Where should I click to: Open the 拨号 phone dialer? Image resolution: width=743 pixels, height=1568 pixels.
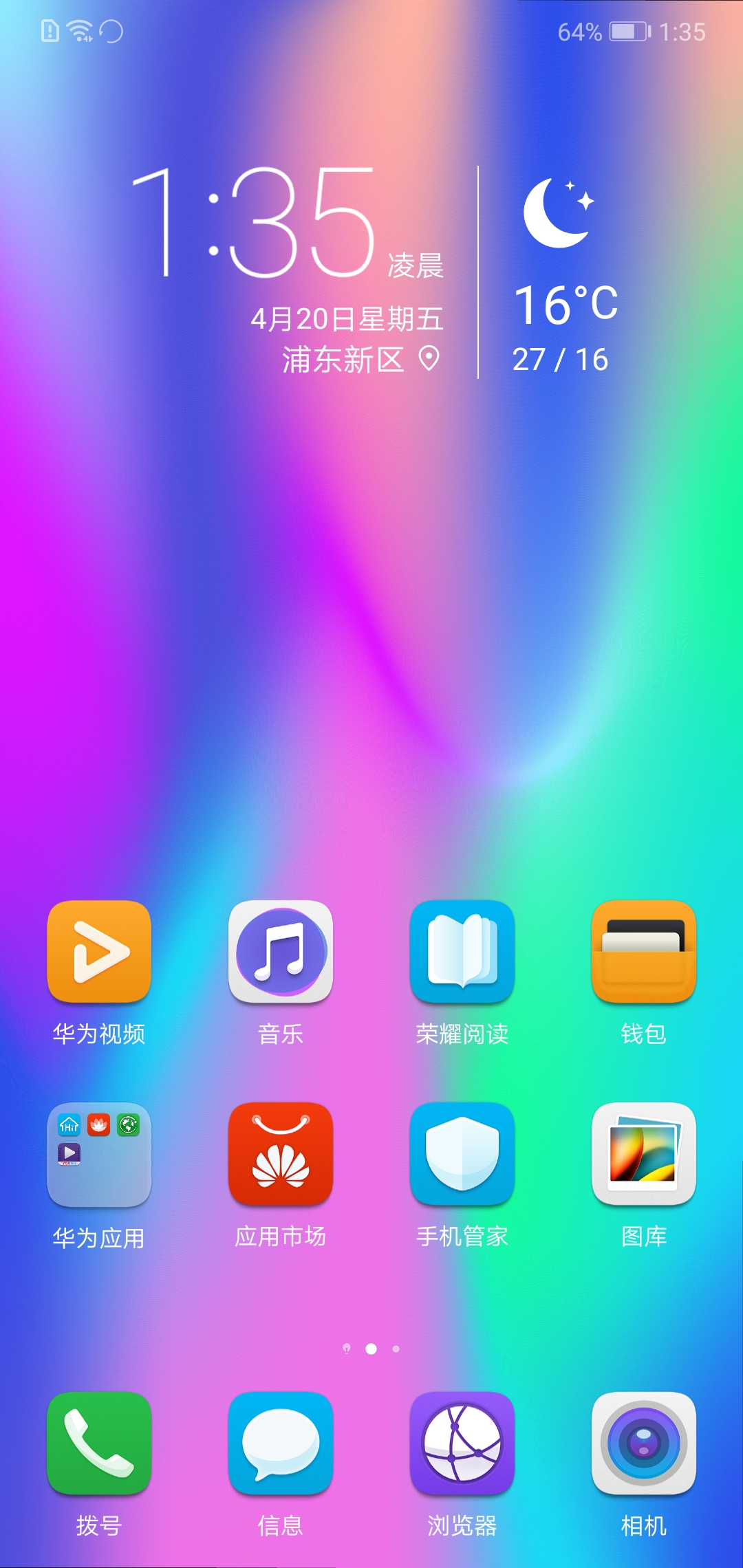coord(99,1444)
